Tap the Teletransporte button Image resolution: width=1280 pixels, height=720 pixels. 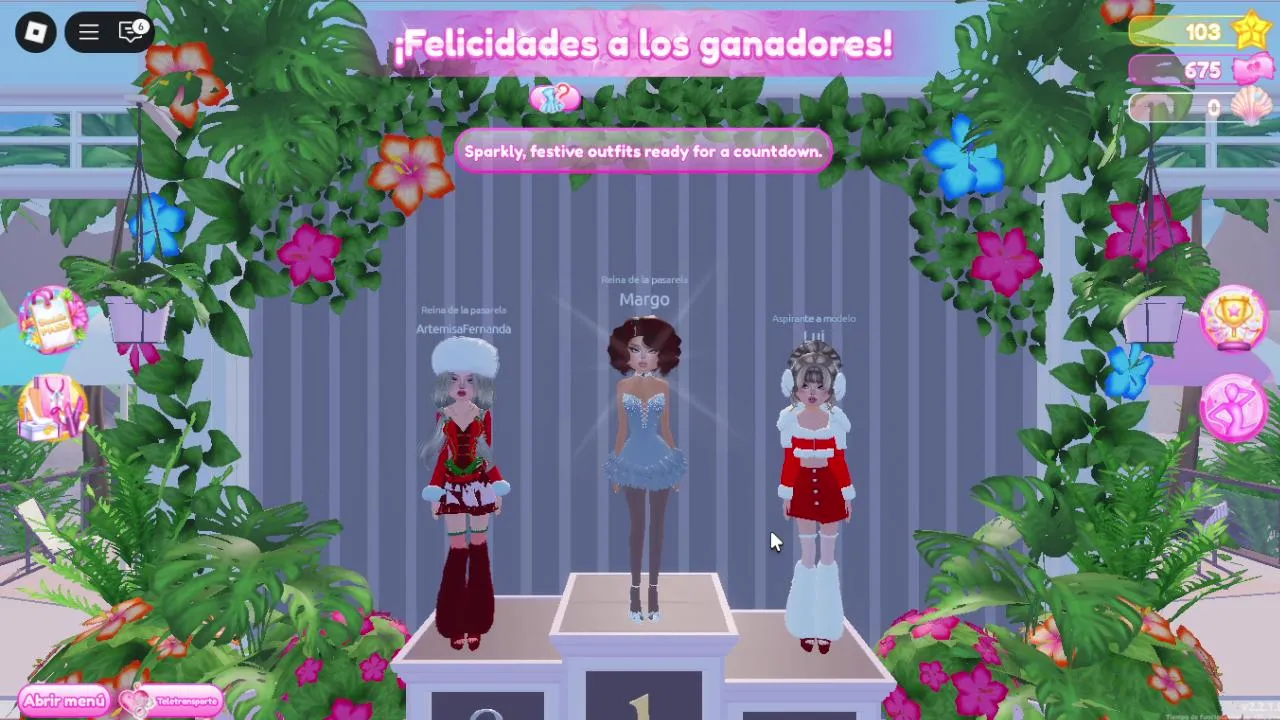172,701
